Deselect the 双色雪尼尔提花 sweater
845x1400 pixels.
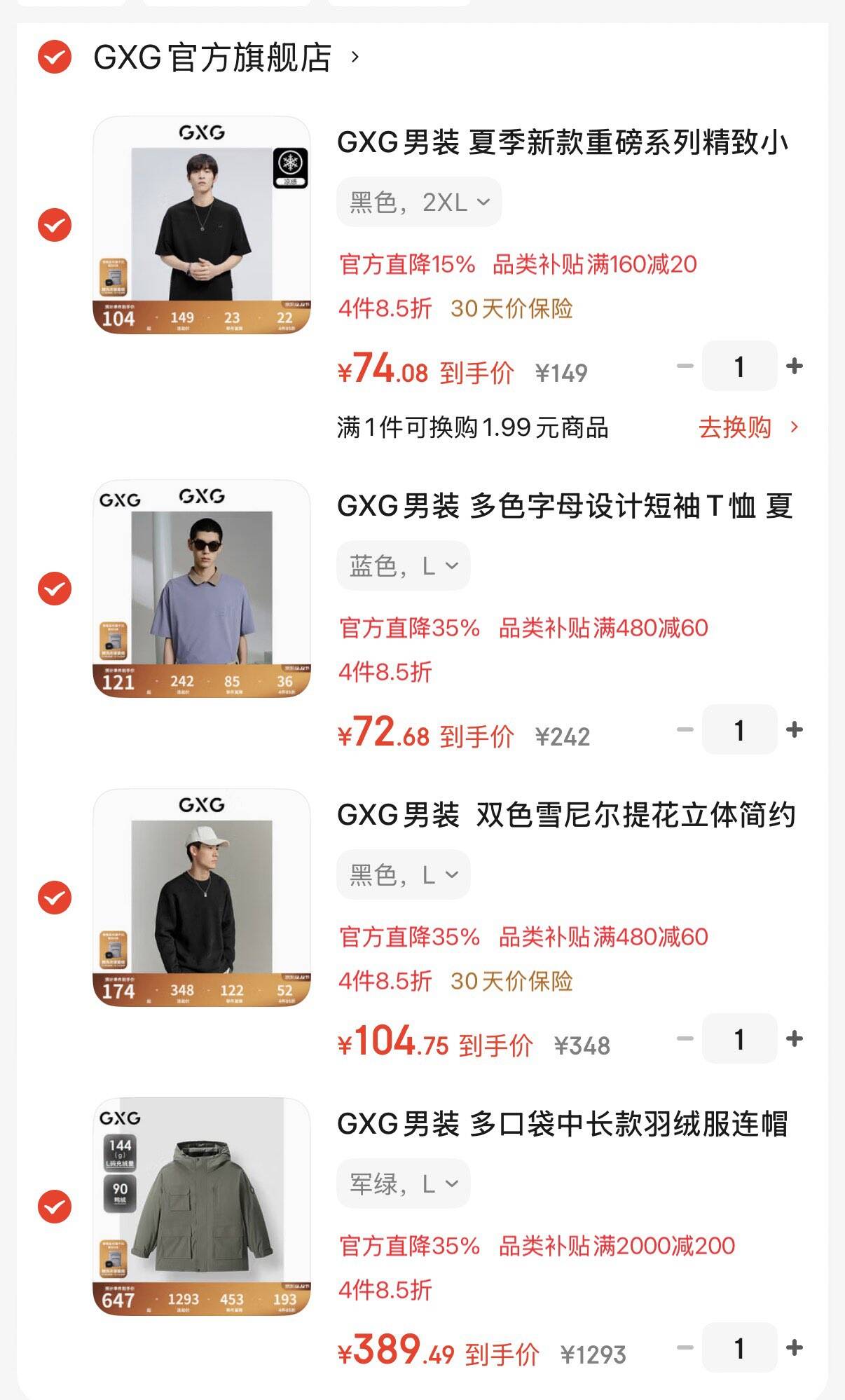(x=55, y=898)
